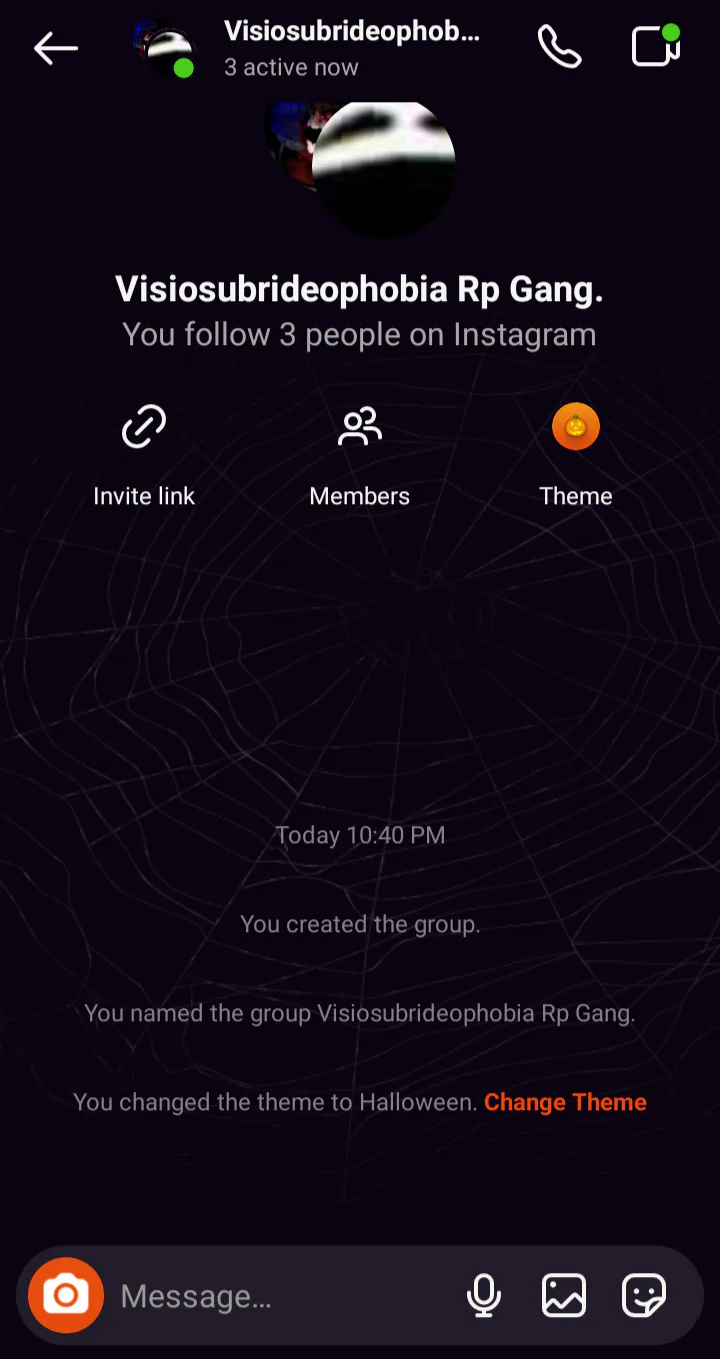Screen dimensions: 720x1359
Task: Start a video call with the group
Action: pyautogui.click(x=657, y=46)
